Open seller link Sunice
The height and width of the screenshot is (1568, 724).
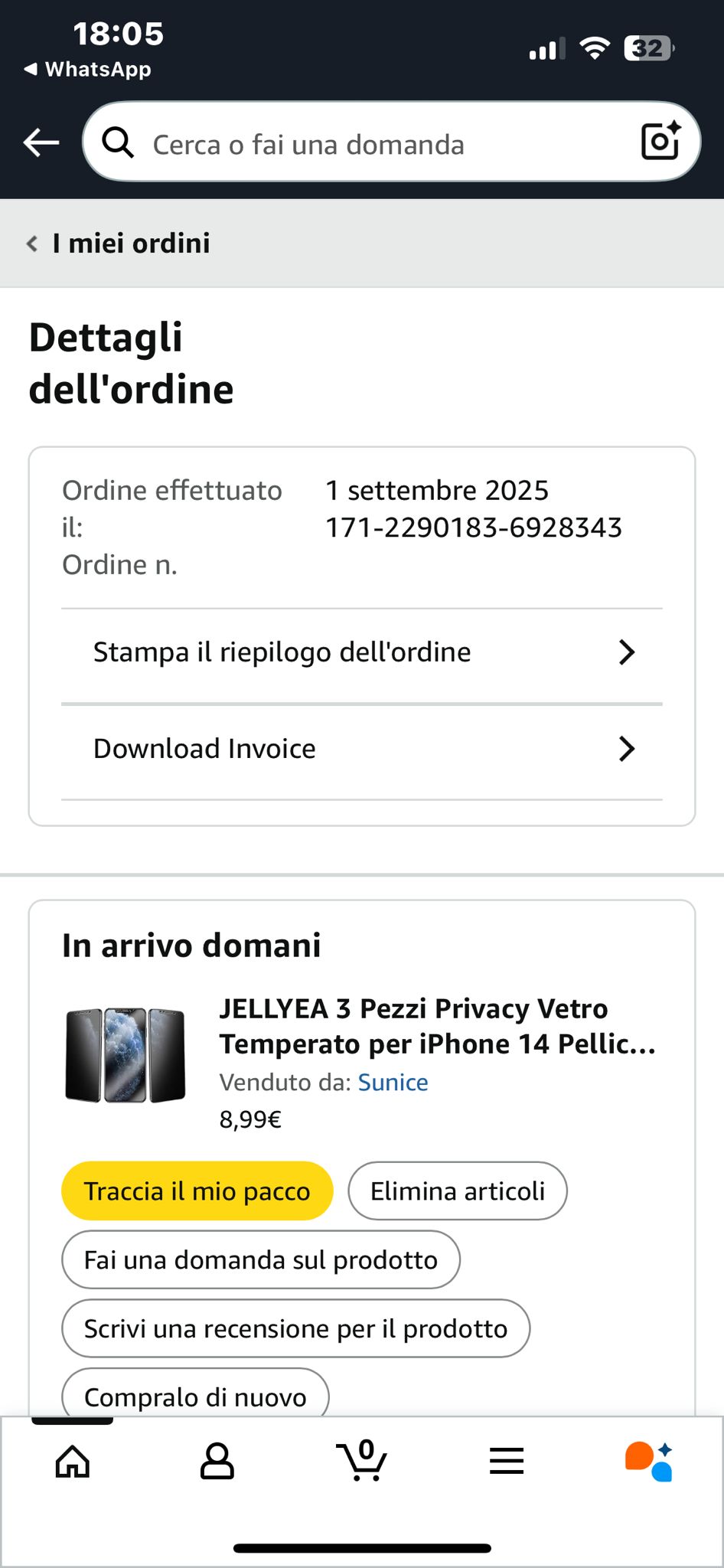pos(393,1083)
